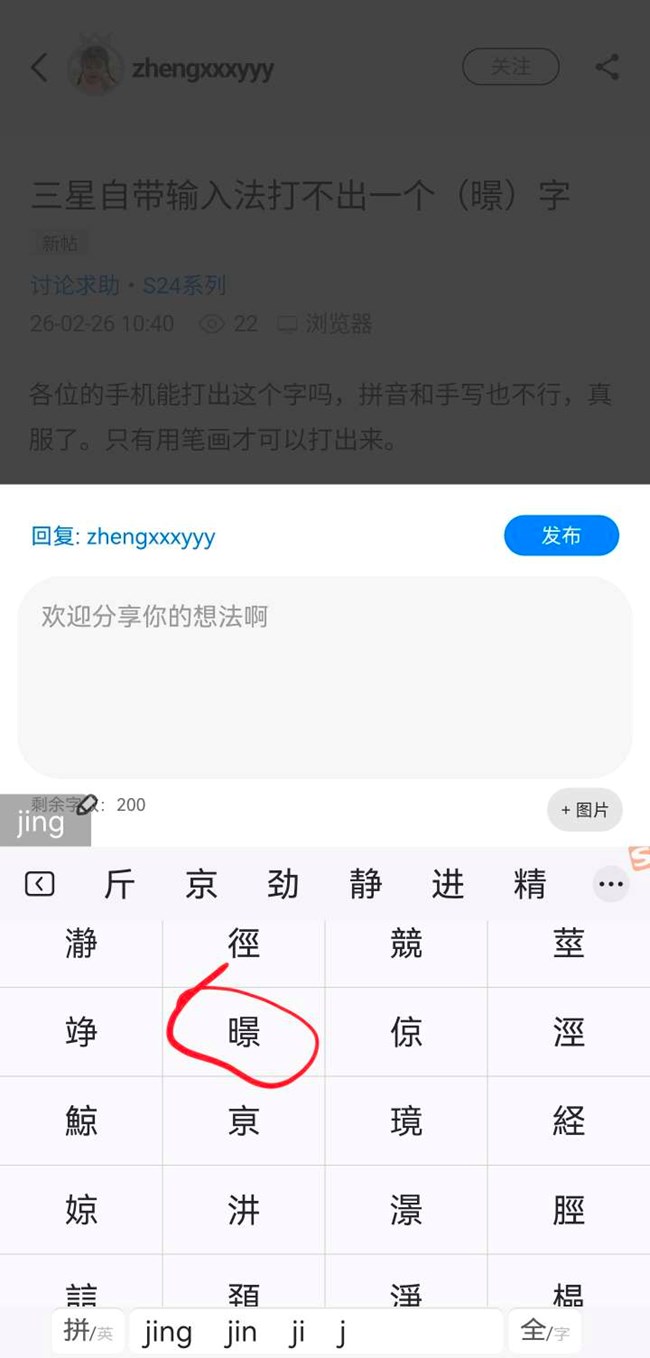
Task: Pick the candidate character 劲
Action: pyautogui.click(x=283, y=884)
